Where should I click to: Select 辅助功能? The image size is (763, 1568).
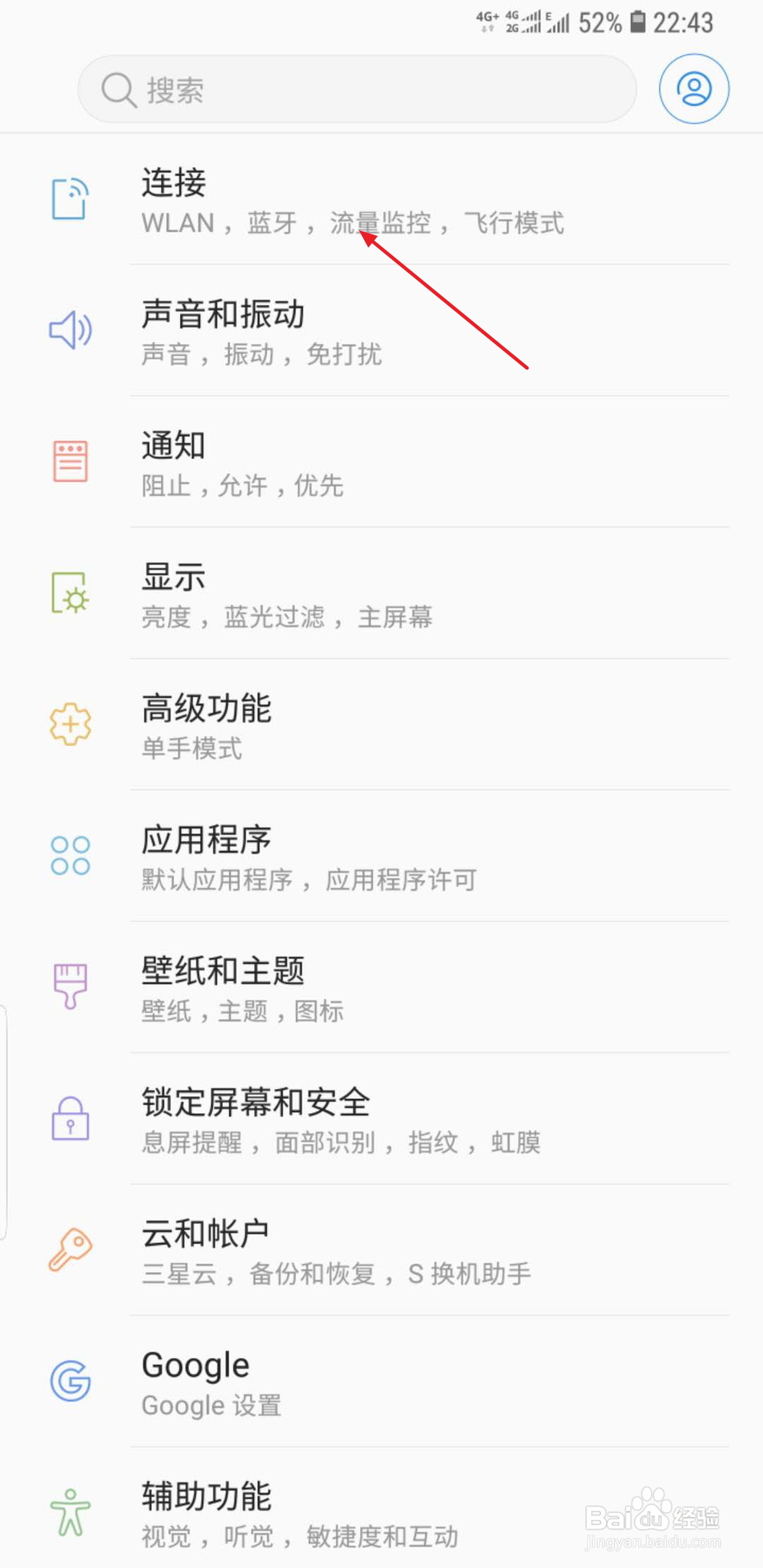coord(381,1508)
